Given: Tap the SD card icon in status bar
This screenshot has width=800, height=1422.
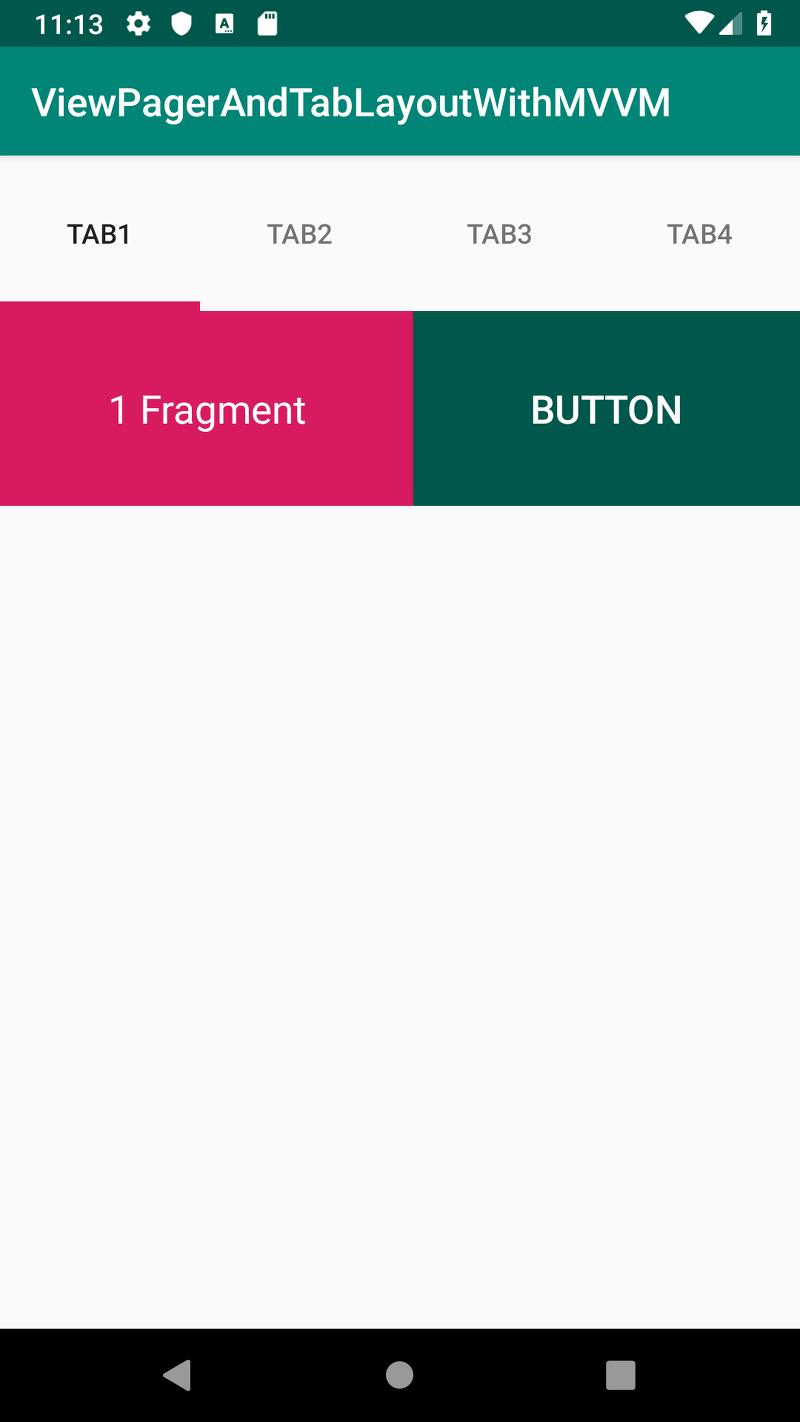Looking at the screenshot, I should (x=266, y=24).
